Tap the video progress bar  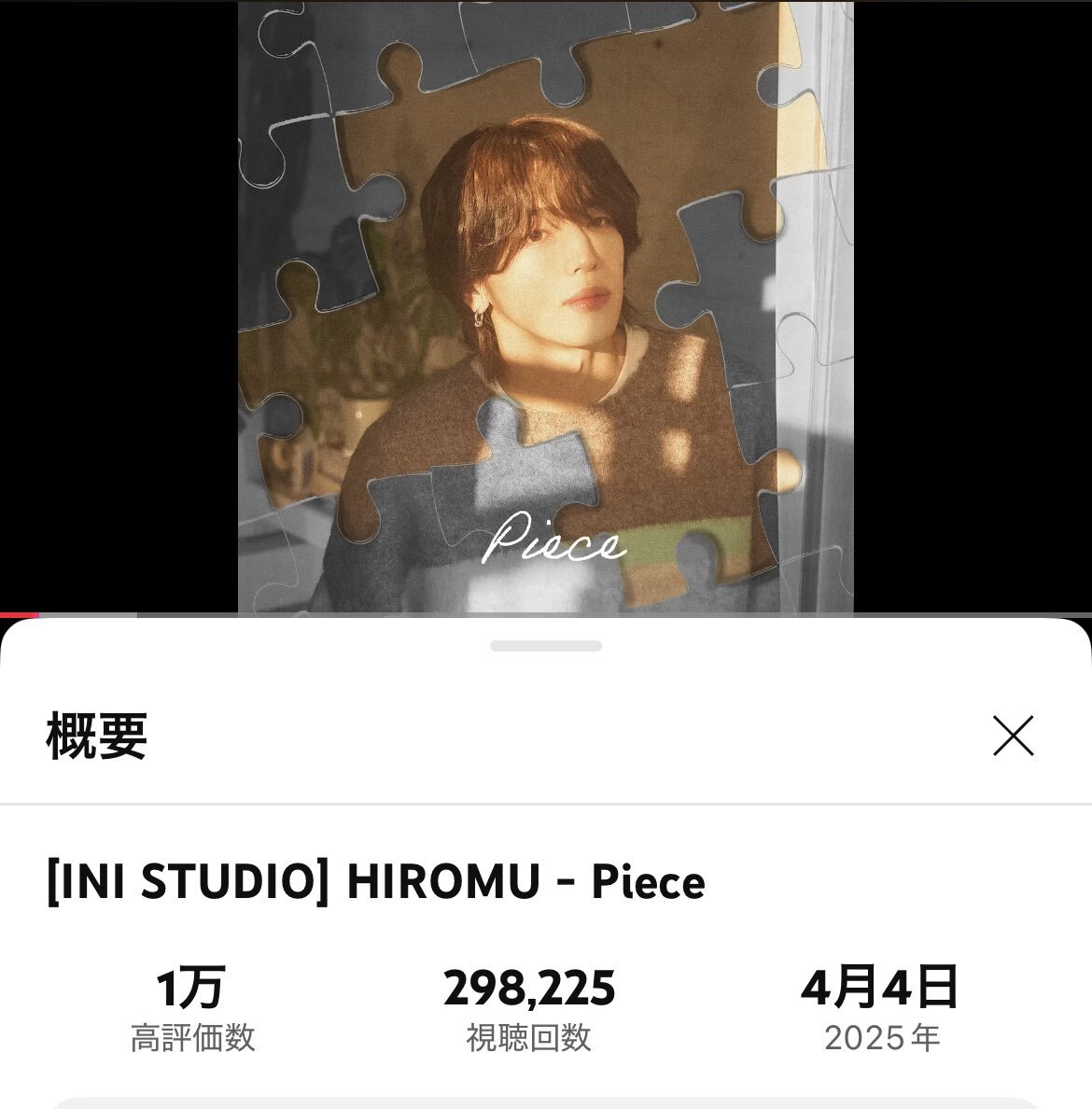click(x=545, y=615)
